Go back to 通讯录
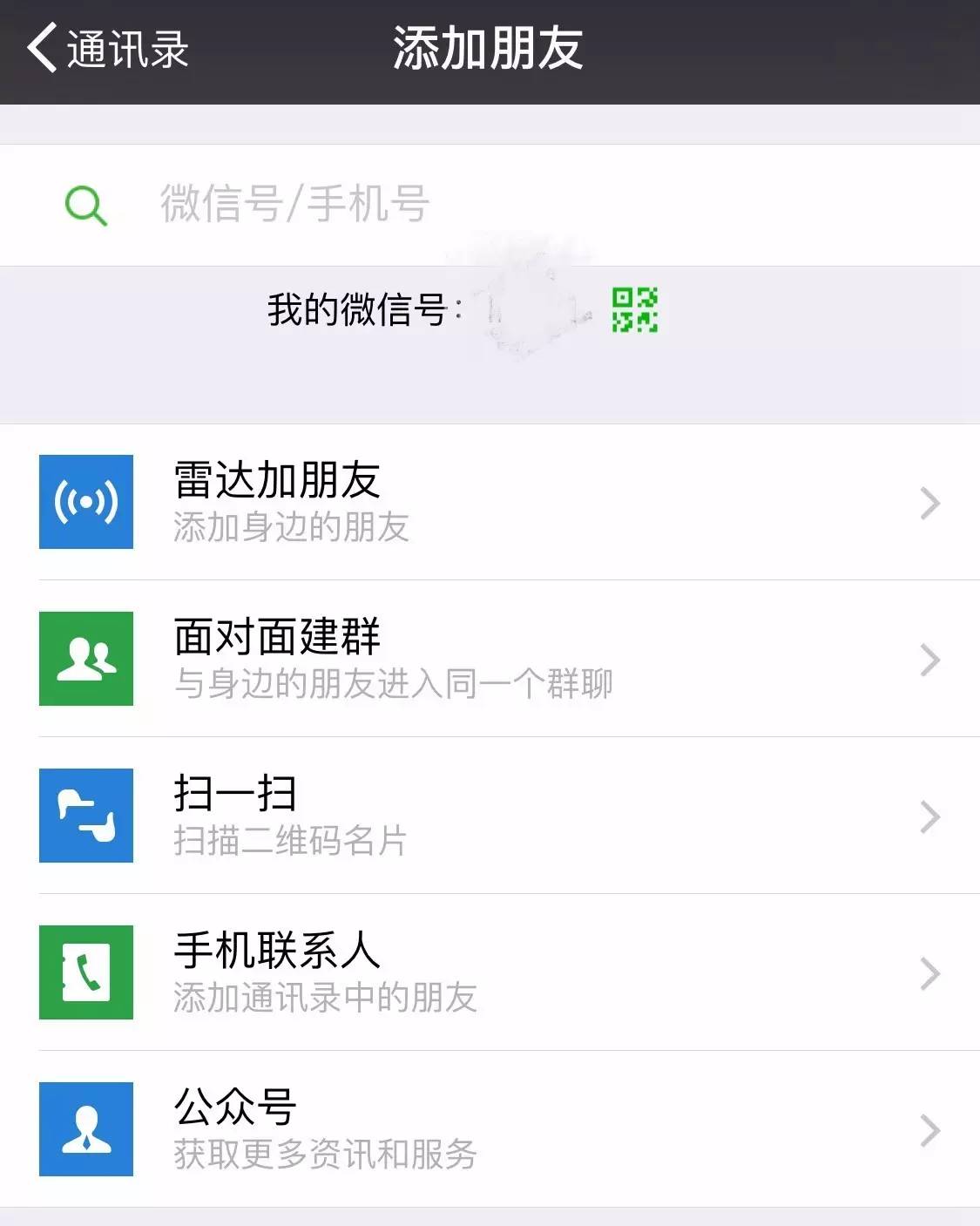 click(x=108, y=49)
